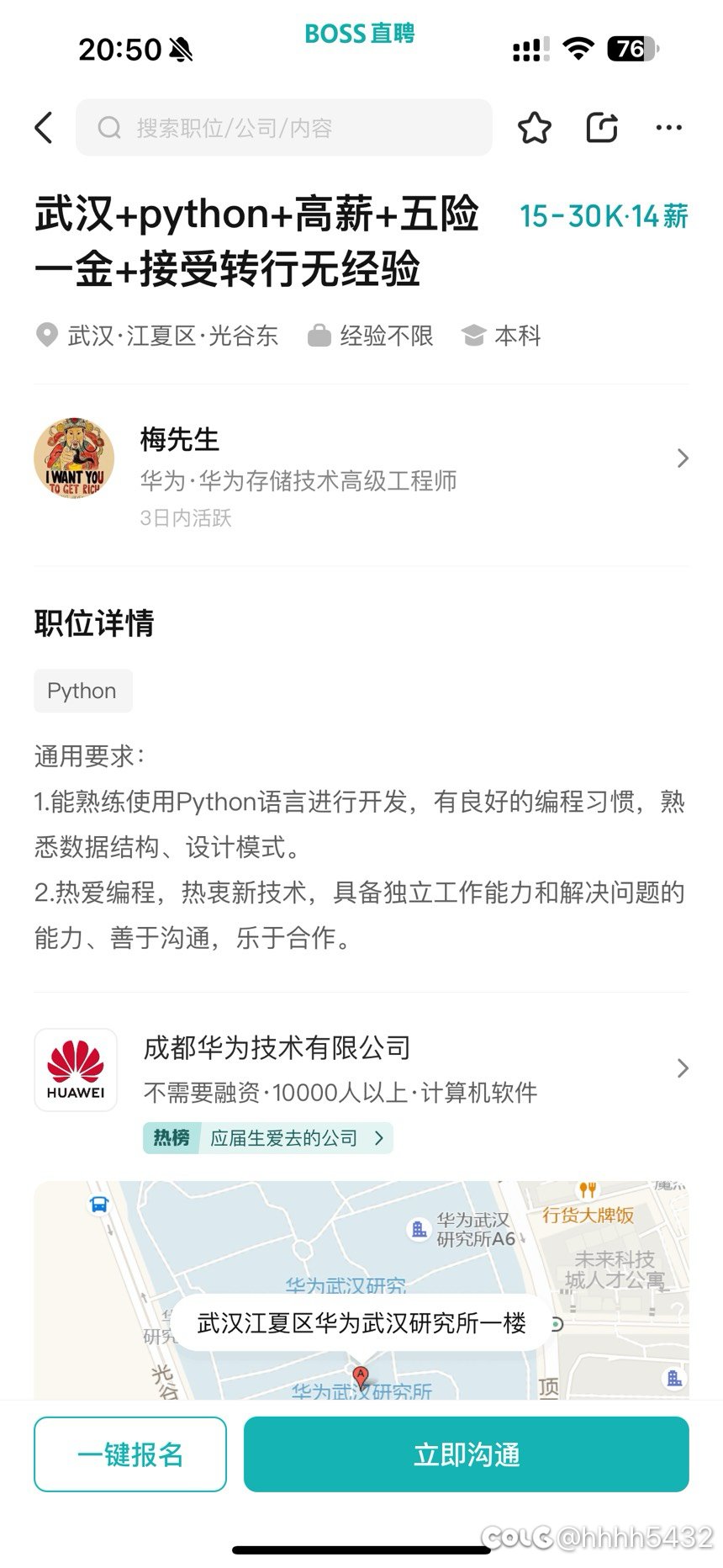
Task: Open the three-dot overflow menu
Action: pos(668,128)
